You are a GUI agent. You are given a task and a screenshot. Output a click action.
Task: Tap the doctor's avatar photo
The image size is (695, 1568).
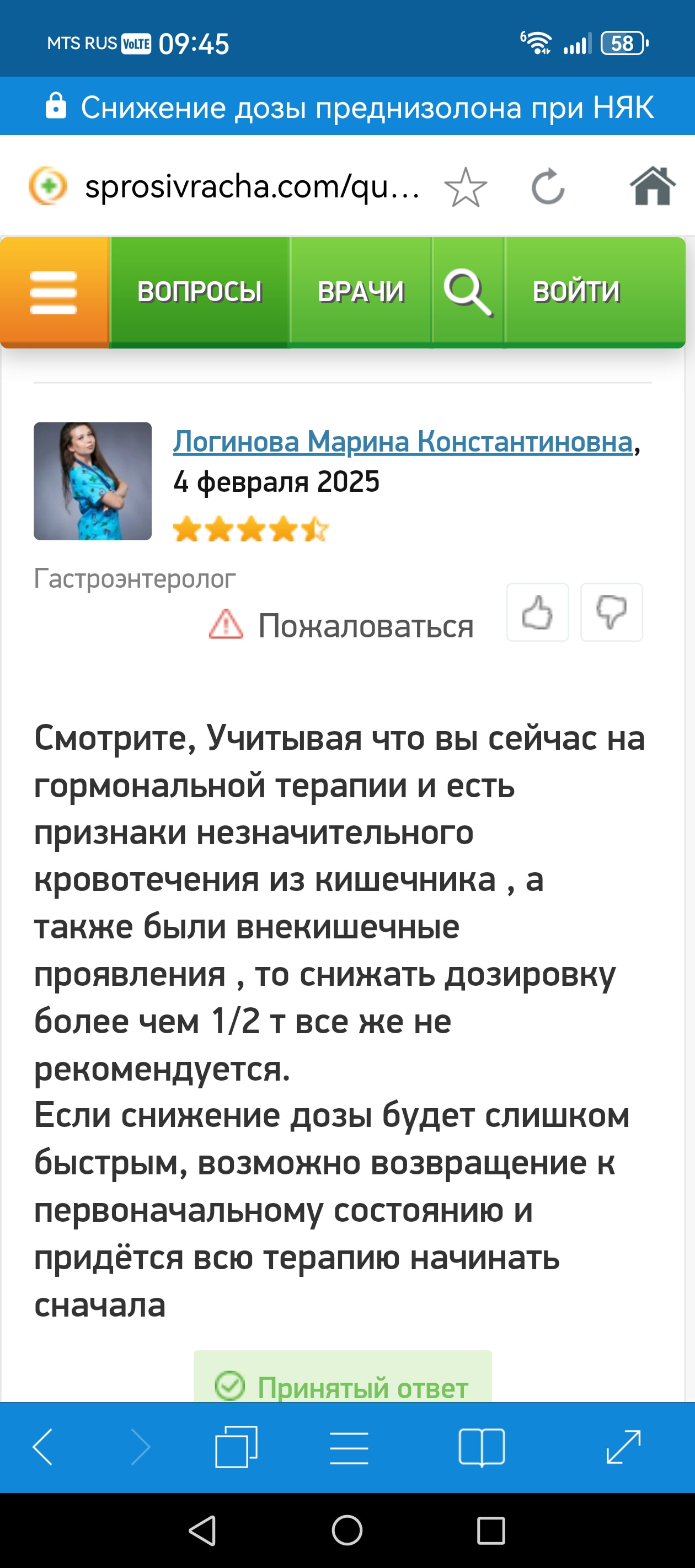93,481
